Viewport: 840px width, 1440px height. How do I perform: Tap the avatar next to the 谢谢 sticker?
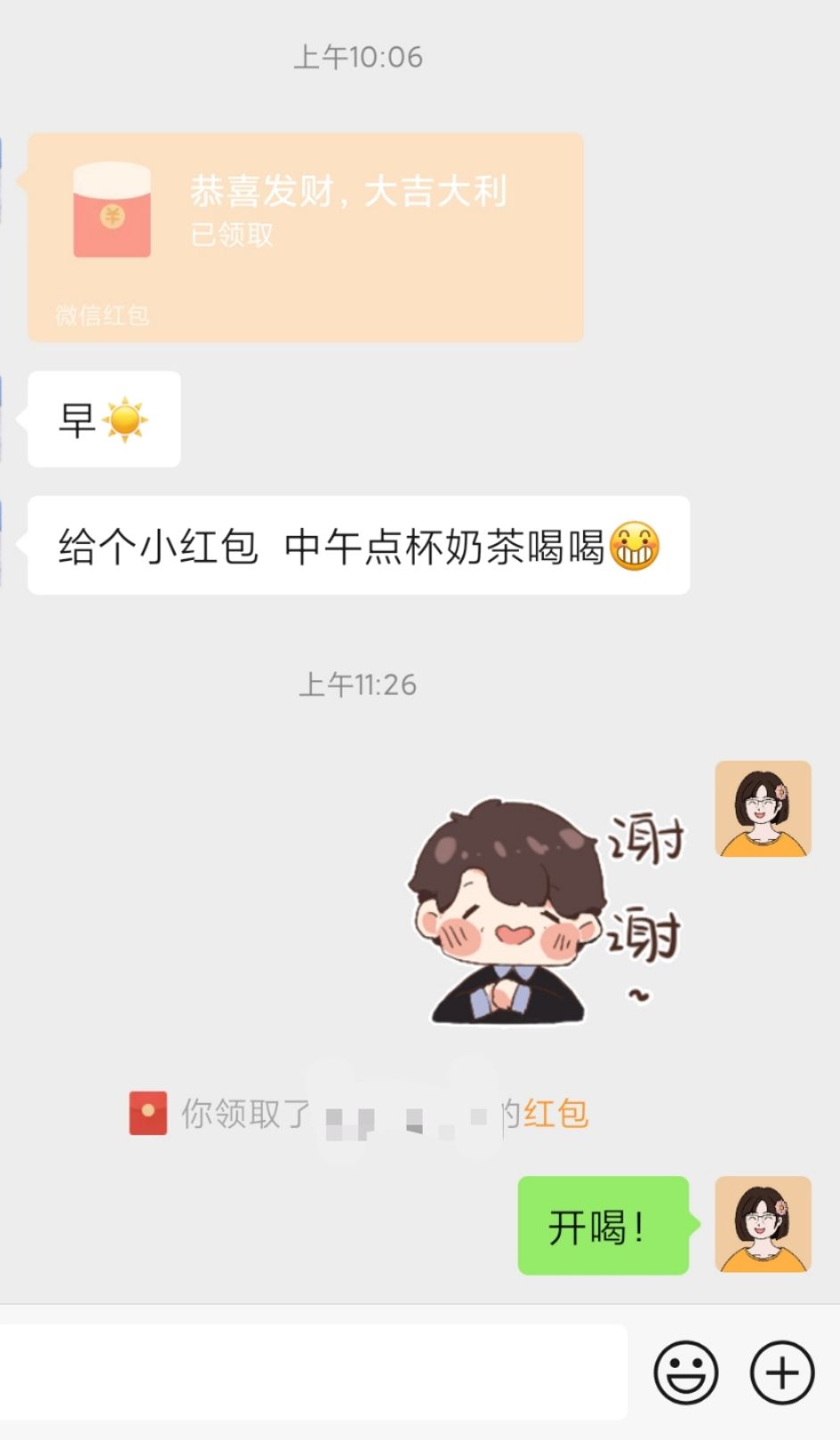pos(763,809)
